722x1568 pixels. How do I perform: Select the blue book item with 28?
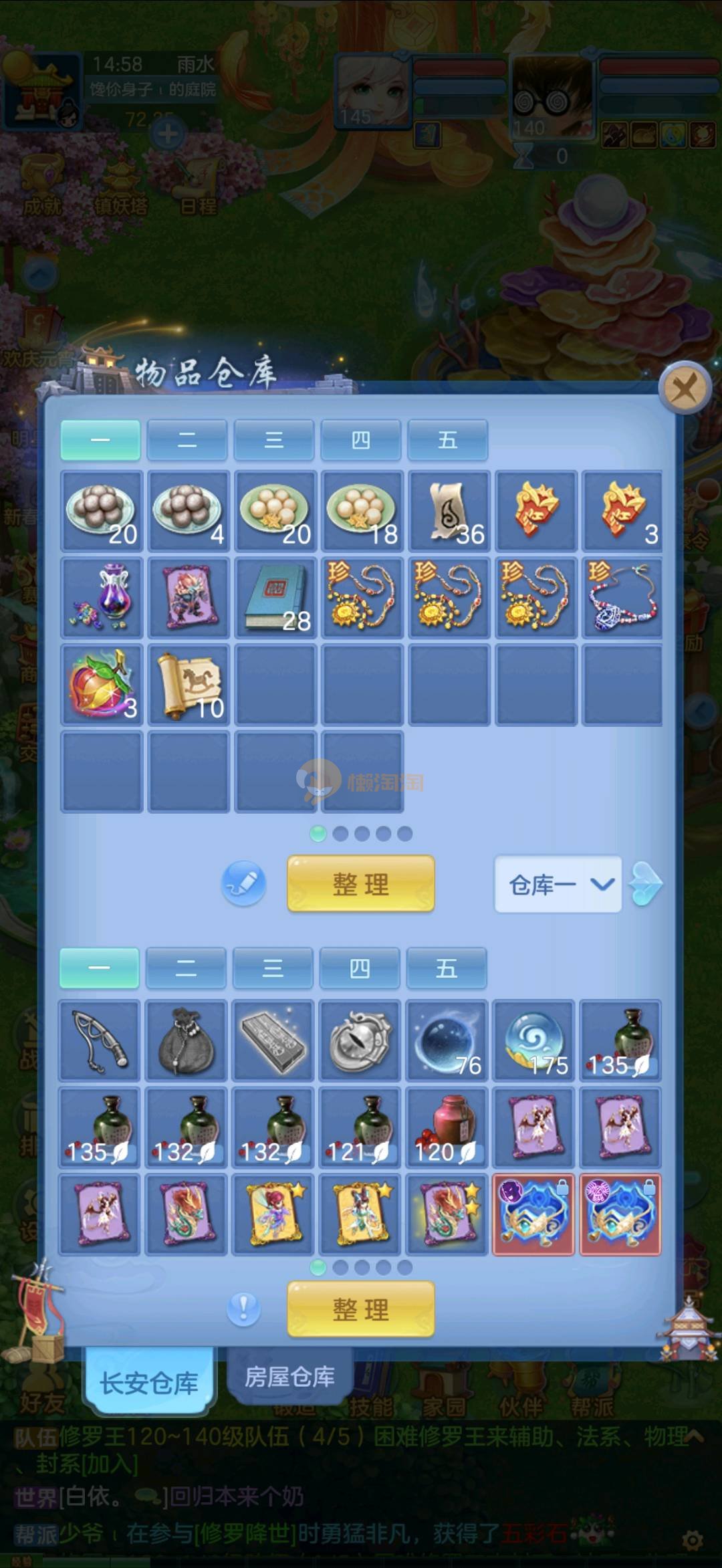coord(275,598)
